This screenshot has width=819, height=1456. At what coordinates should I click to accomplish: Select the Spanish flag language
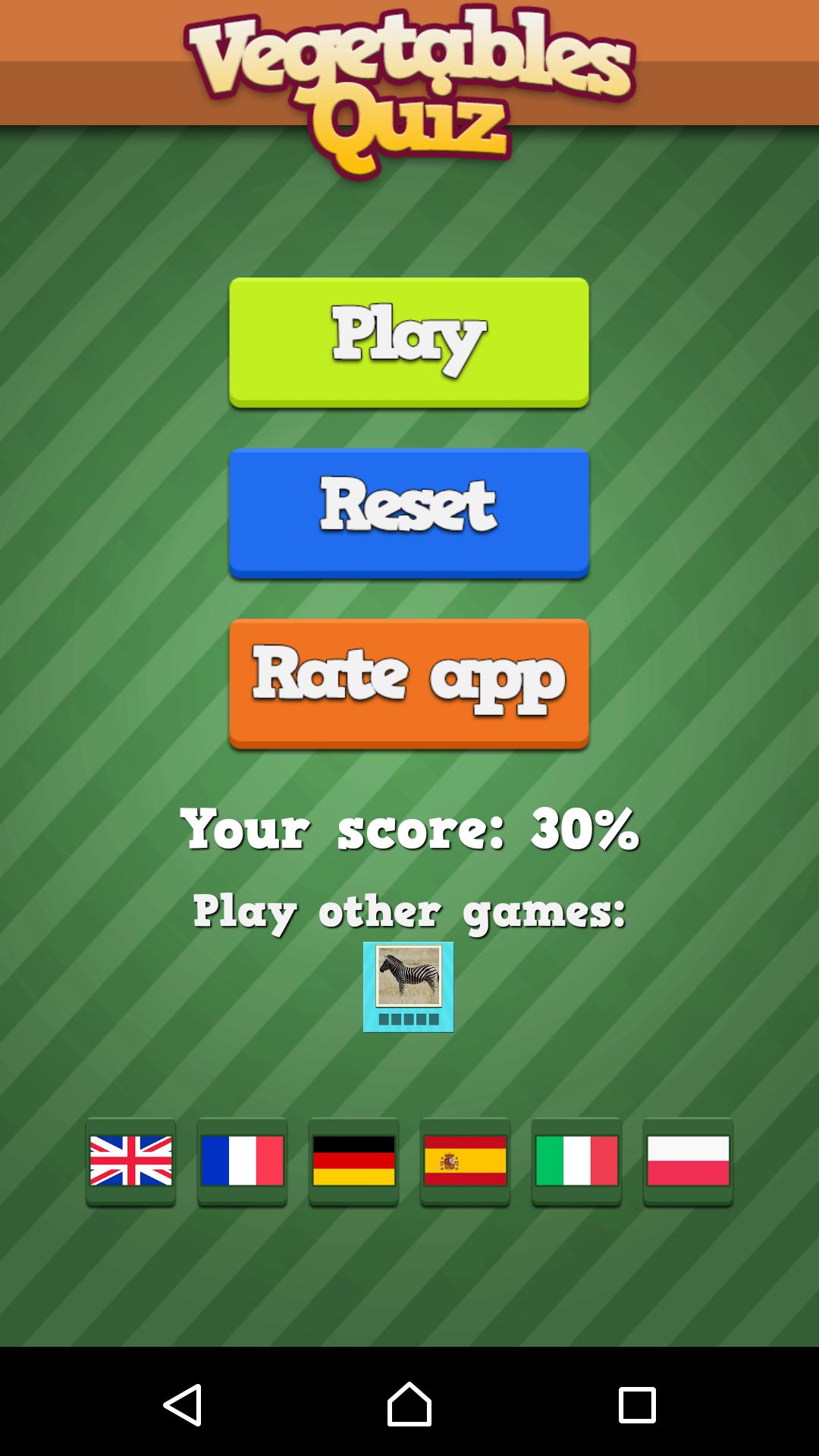click(465, 1160)
